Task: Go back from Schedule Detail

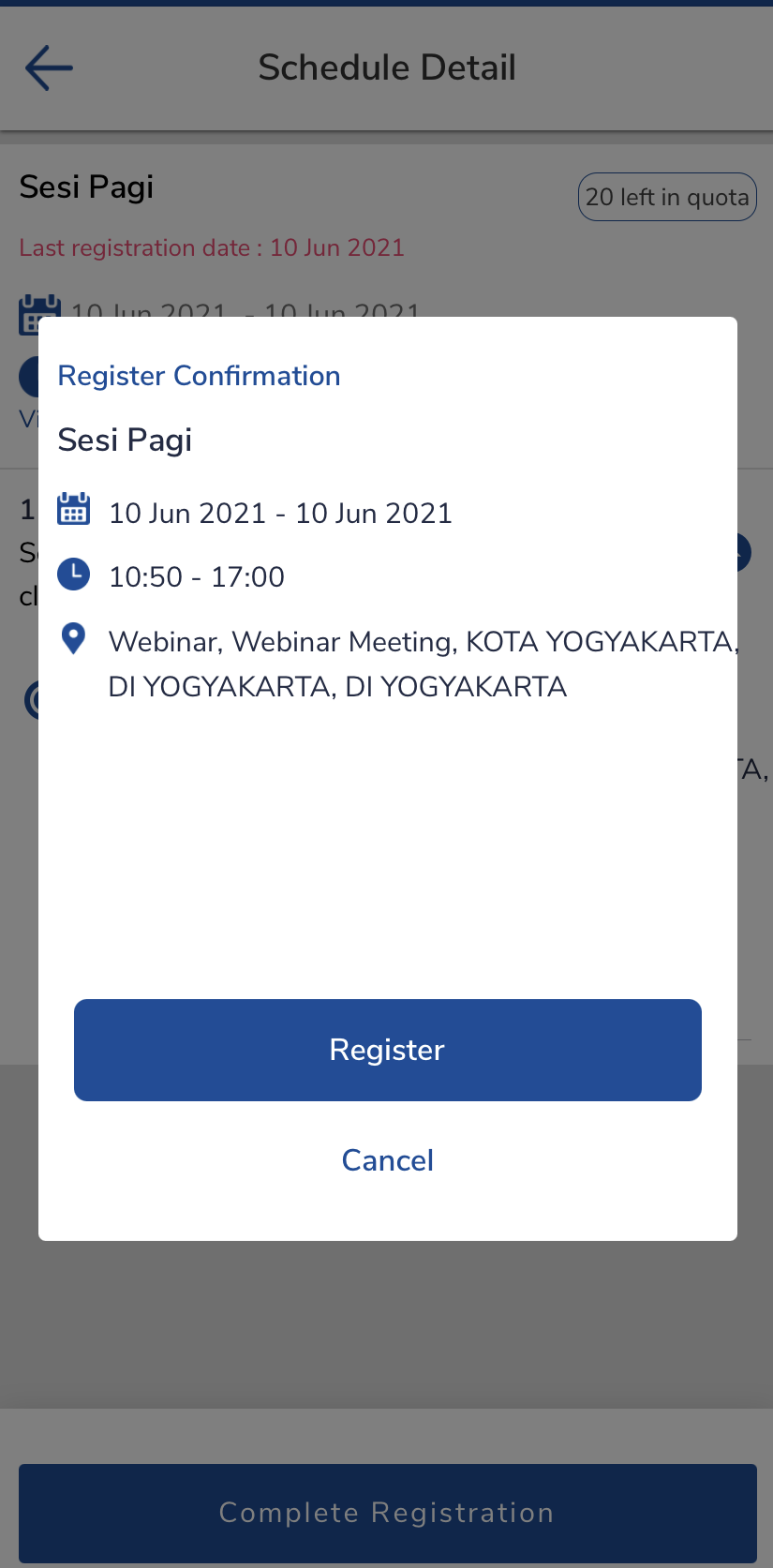Action: click(49, 67)
